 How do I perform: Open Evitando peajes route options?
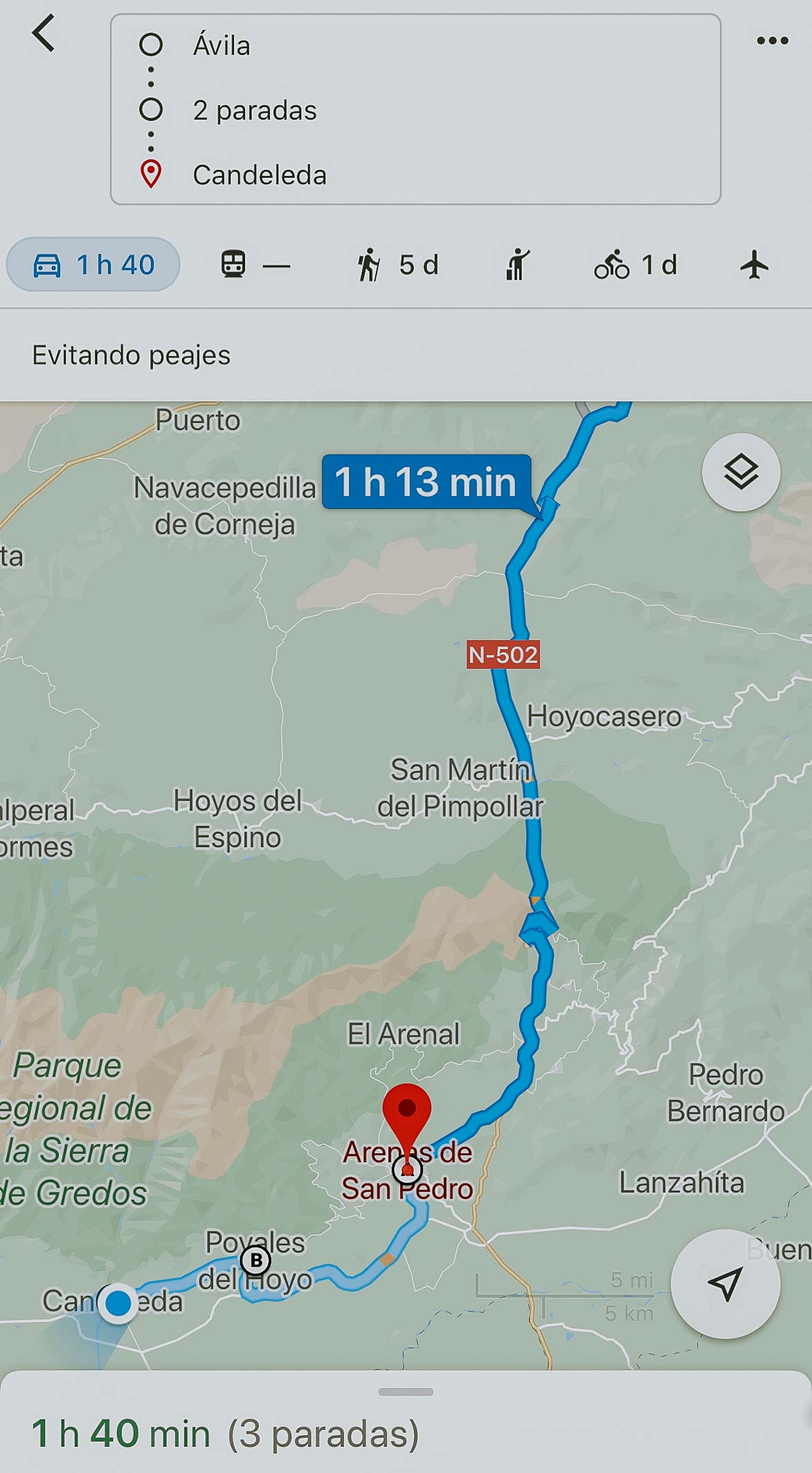[132, 355]
